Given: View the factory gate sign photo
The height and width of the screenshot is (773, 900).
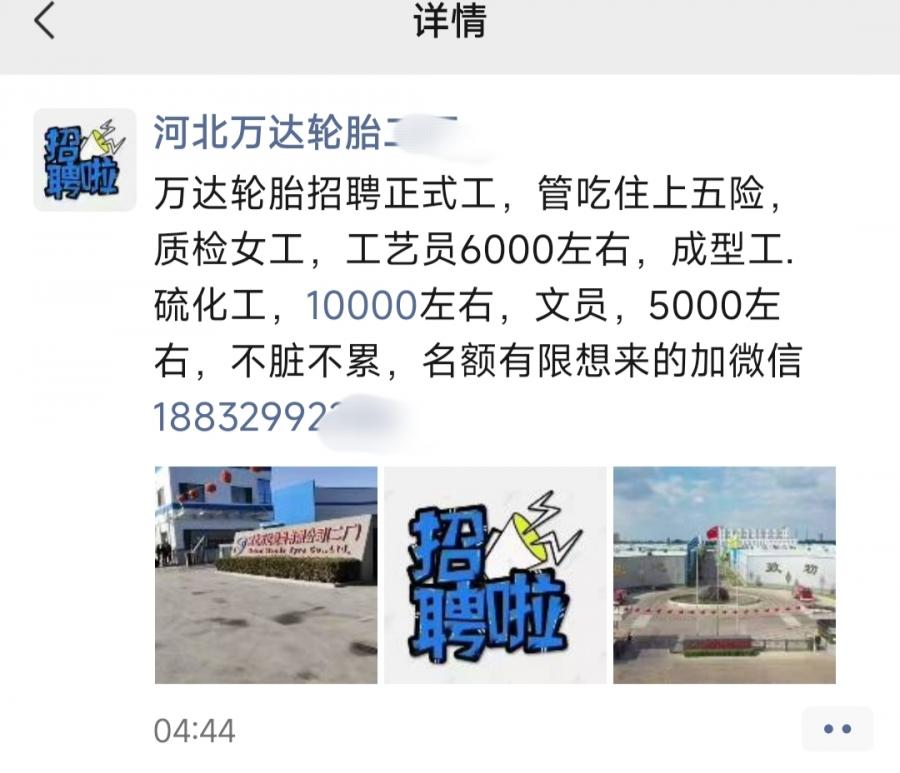Looking at the screenshot, I should tap(266, 575).
